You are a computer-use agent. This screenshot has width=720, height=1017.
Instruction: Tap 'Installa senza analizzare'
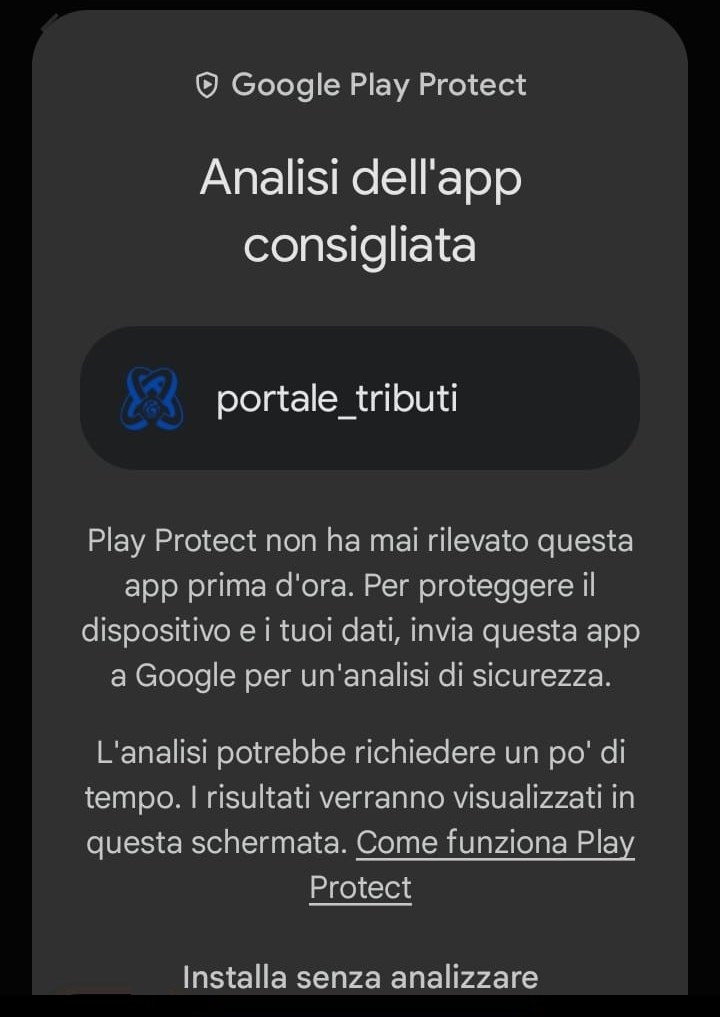(x=360, y=977)
